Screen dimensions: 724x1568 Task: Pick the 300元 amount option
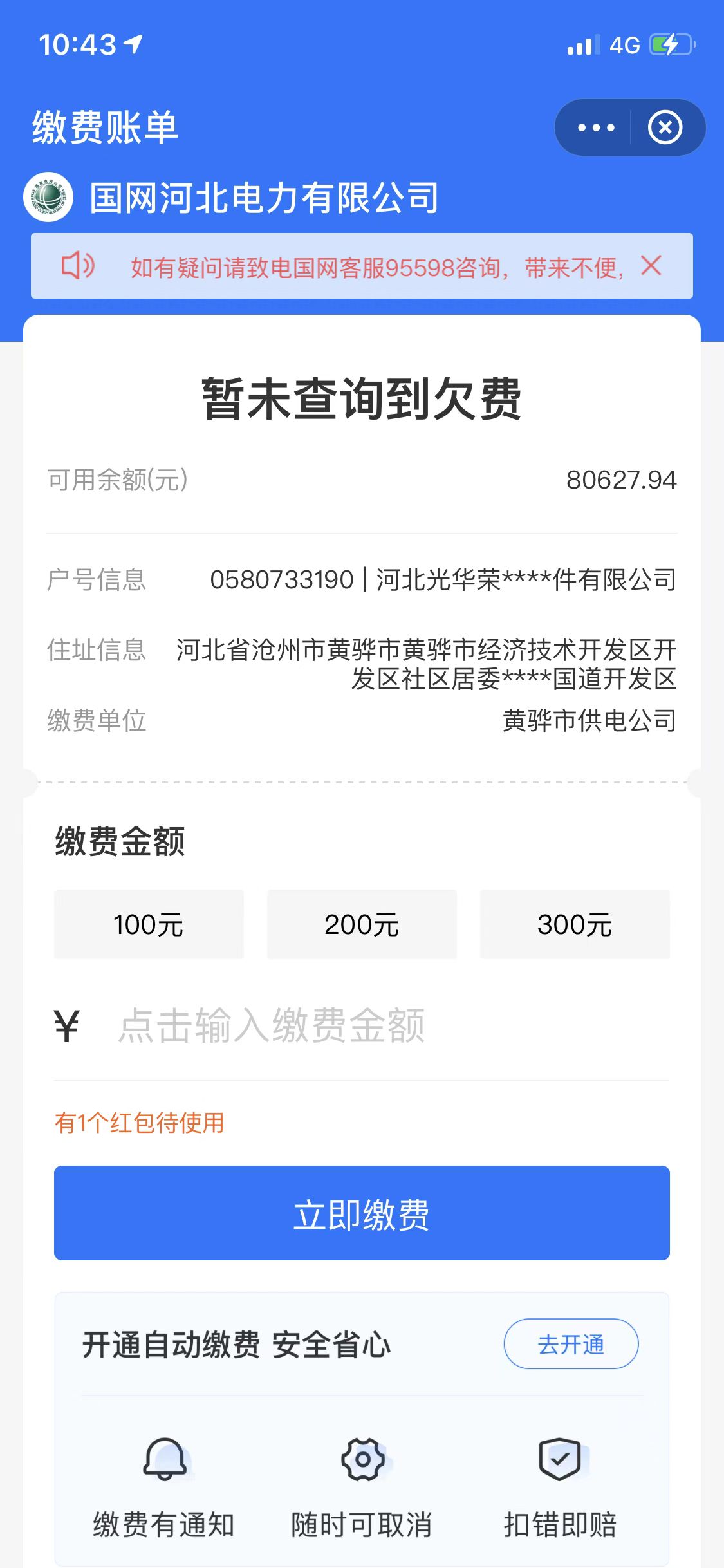(x=575, y=924)
